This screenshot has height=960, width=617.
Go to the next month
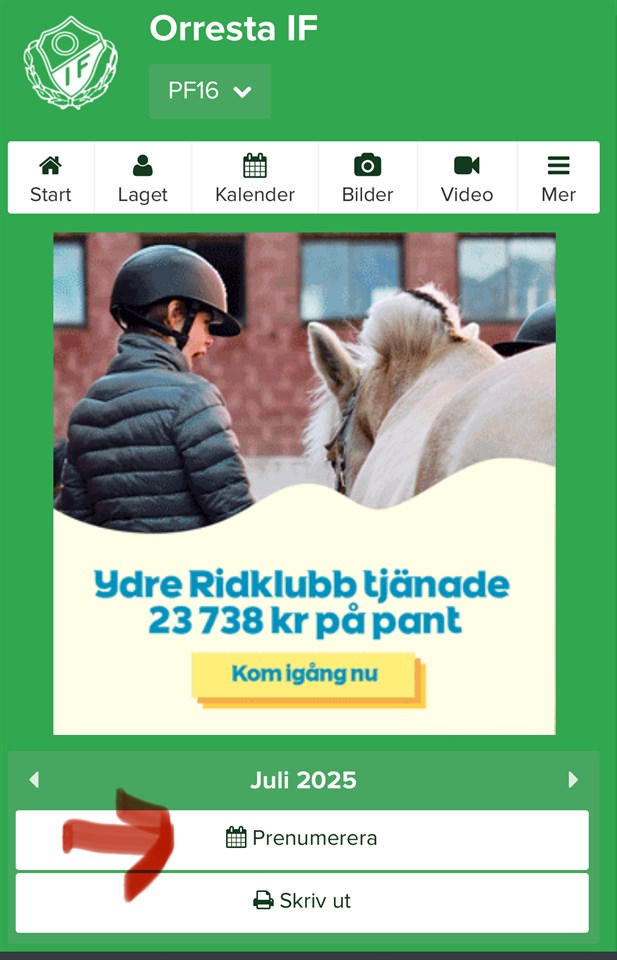[573, 780]
